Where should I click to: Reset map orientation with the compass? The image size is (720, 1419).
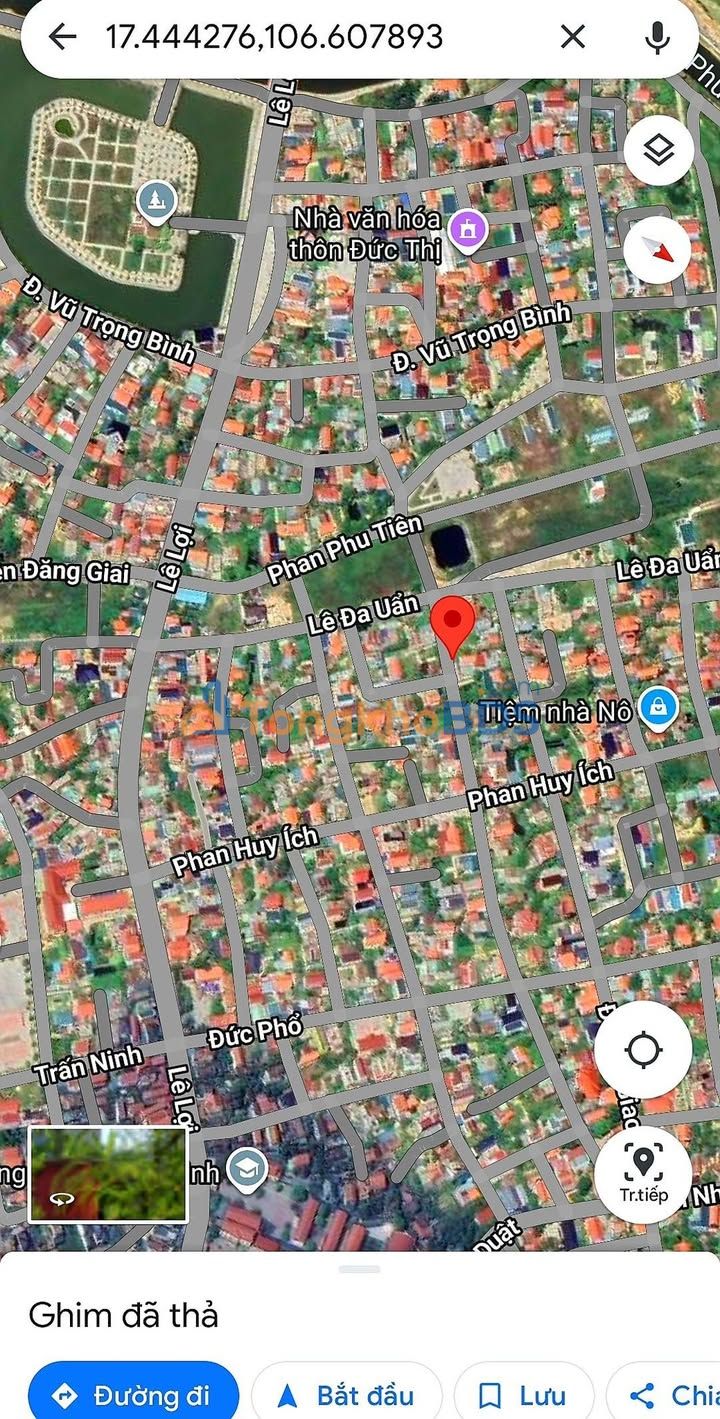658,249
